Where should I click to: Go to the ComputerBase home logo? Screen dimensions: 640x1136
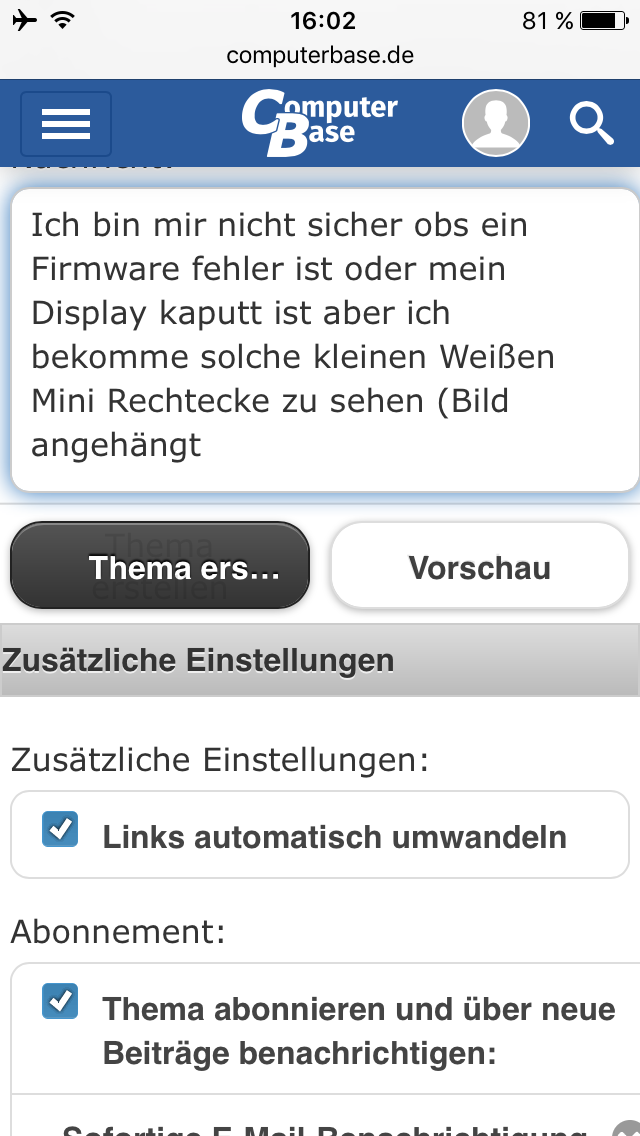(320, 123)
